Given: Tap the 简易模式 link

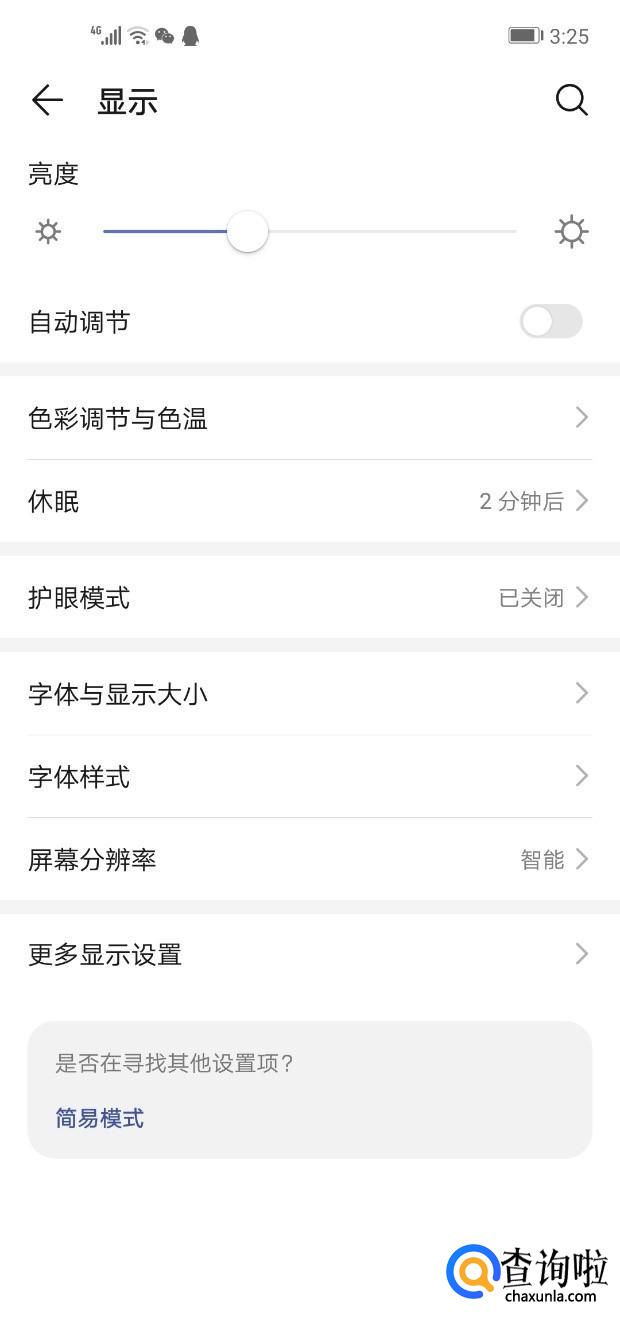Looking at the screenshot, I should pos(100,1118).
